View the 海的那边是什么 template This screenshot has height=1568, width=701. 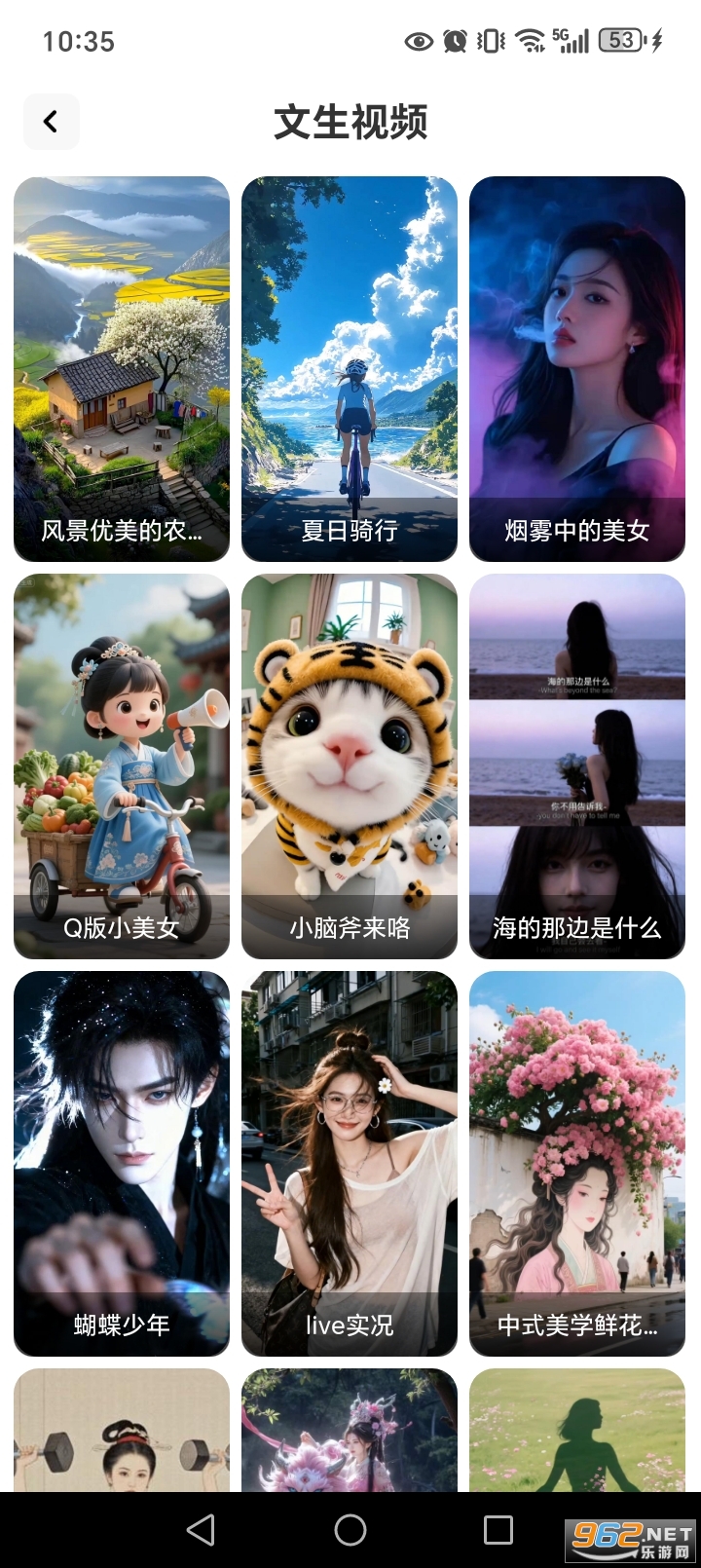point(577,766)
